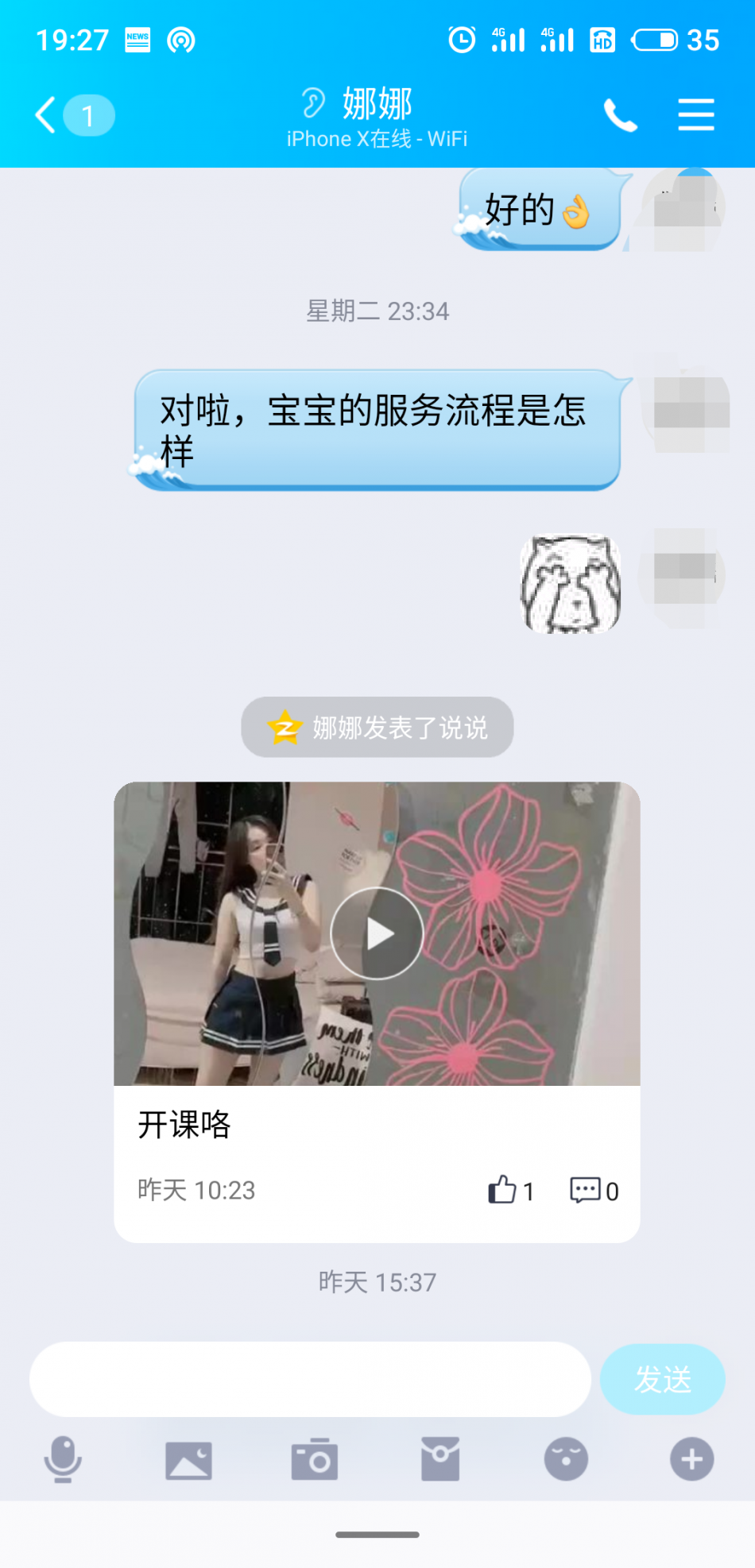Viewport: 755px width, 1568px height.
Task: Tap the 发送 send button
Action: pyautogui.click(x=662, y=1379)
